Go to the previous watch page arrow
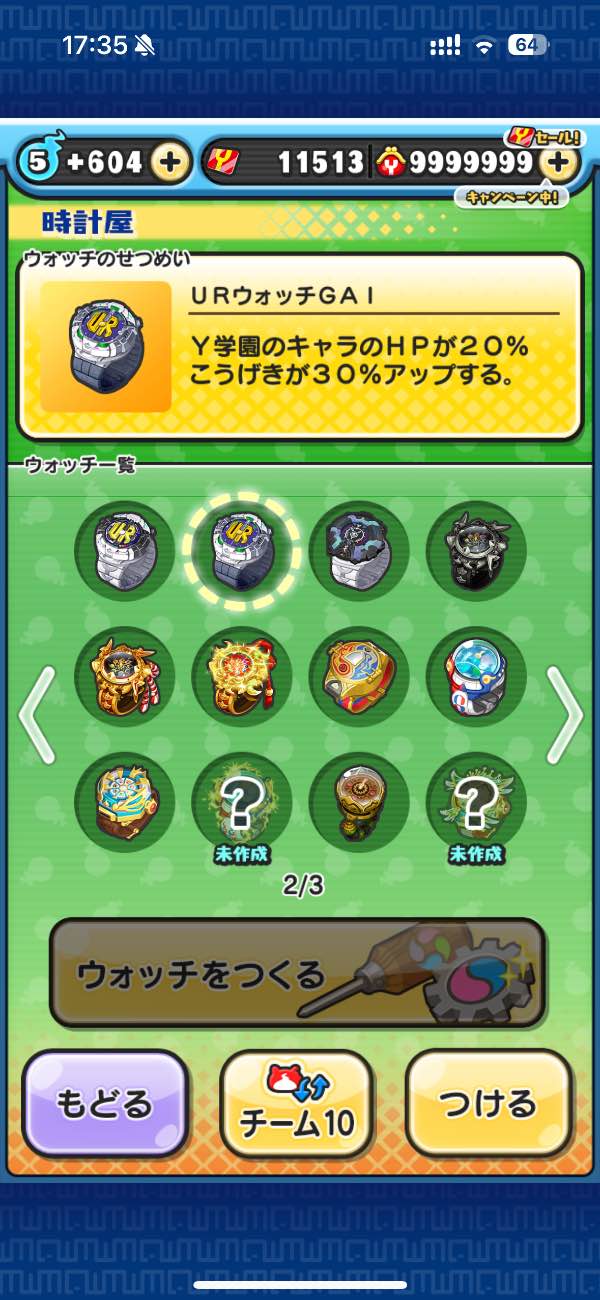The width and height of the screenshot is (600, 1300). point(35,717)
